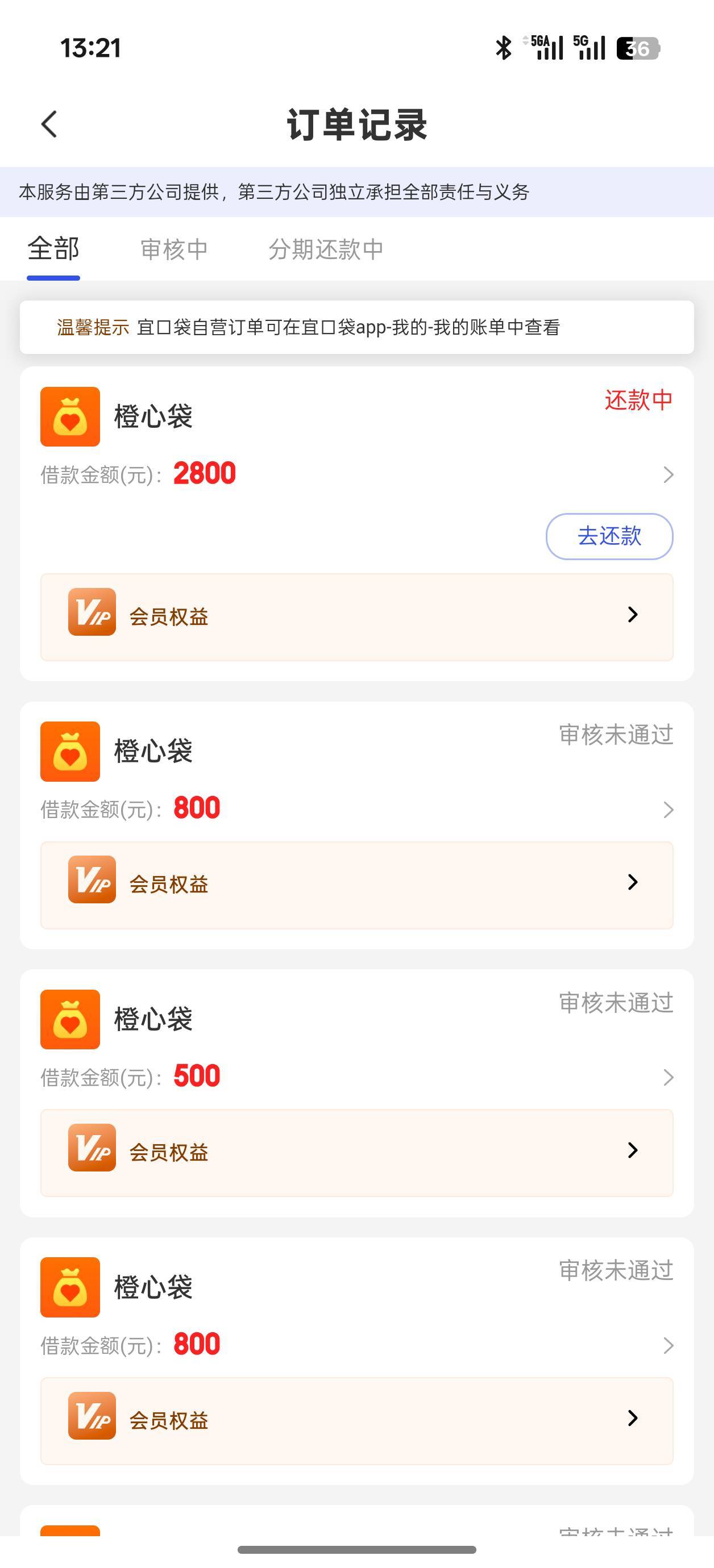Show the 分期还款中 orders tab
714x1568 pixels.
(326, 249)
